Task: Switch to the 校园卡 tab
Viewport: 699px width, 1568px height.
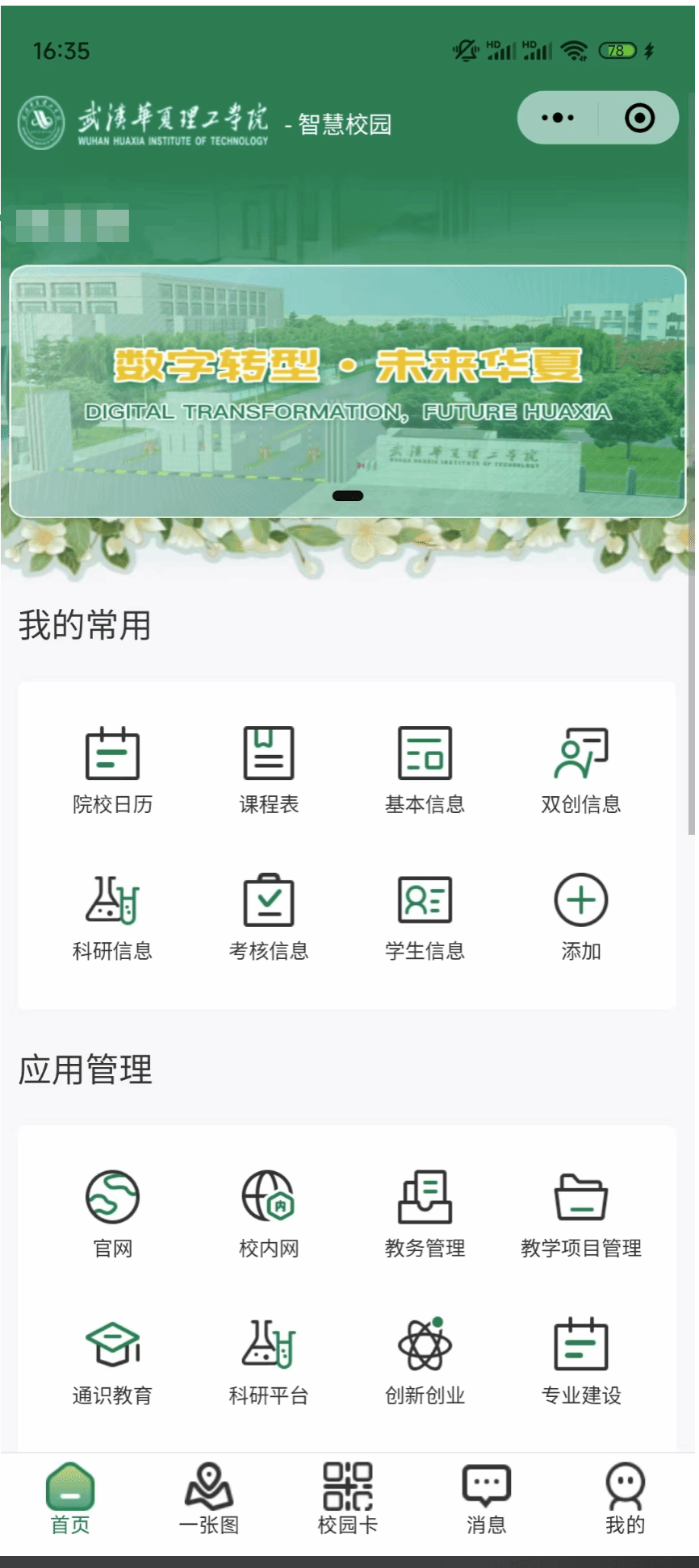Action: coord(348,1499)
